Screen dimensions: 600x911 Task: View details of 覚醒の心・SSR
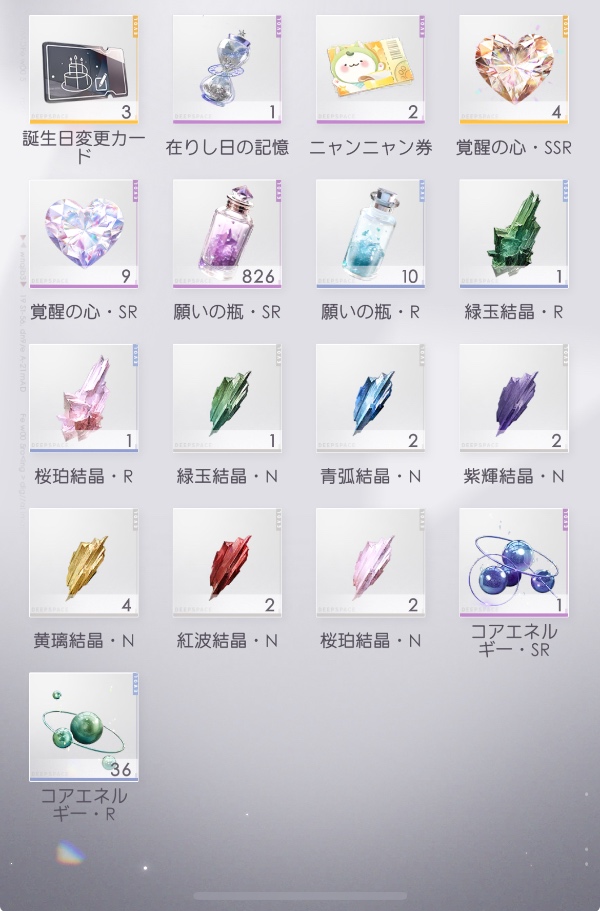(514, 69)
